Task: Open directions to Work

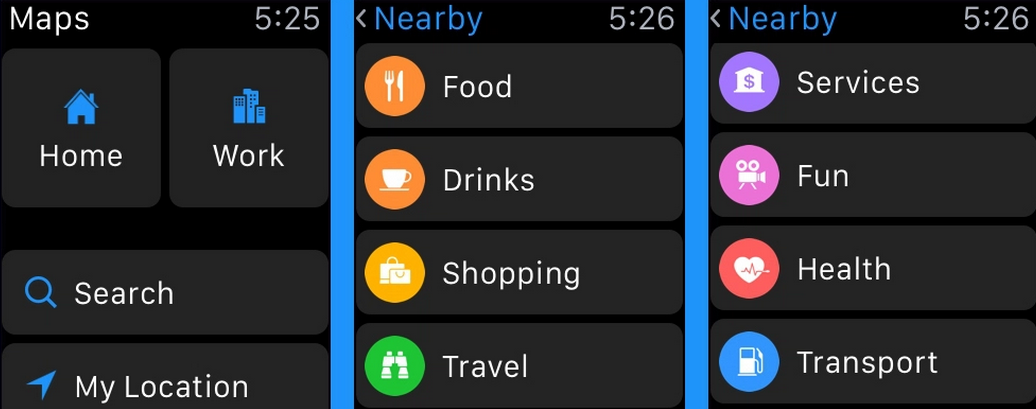Action: click(x=248, y=128)
